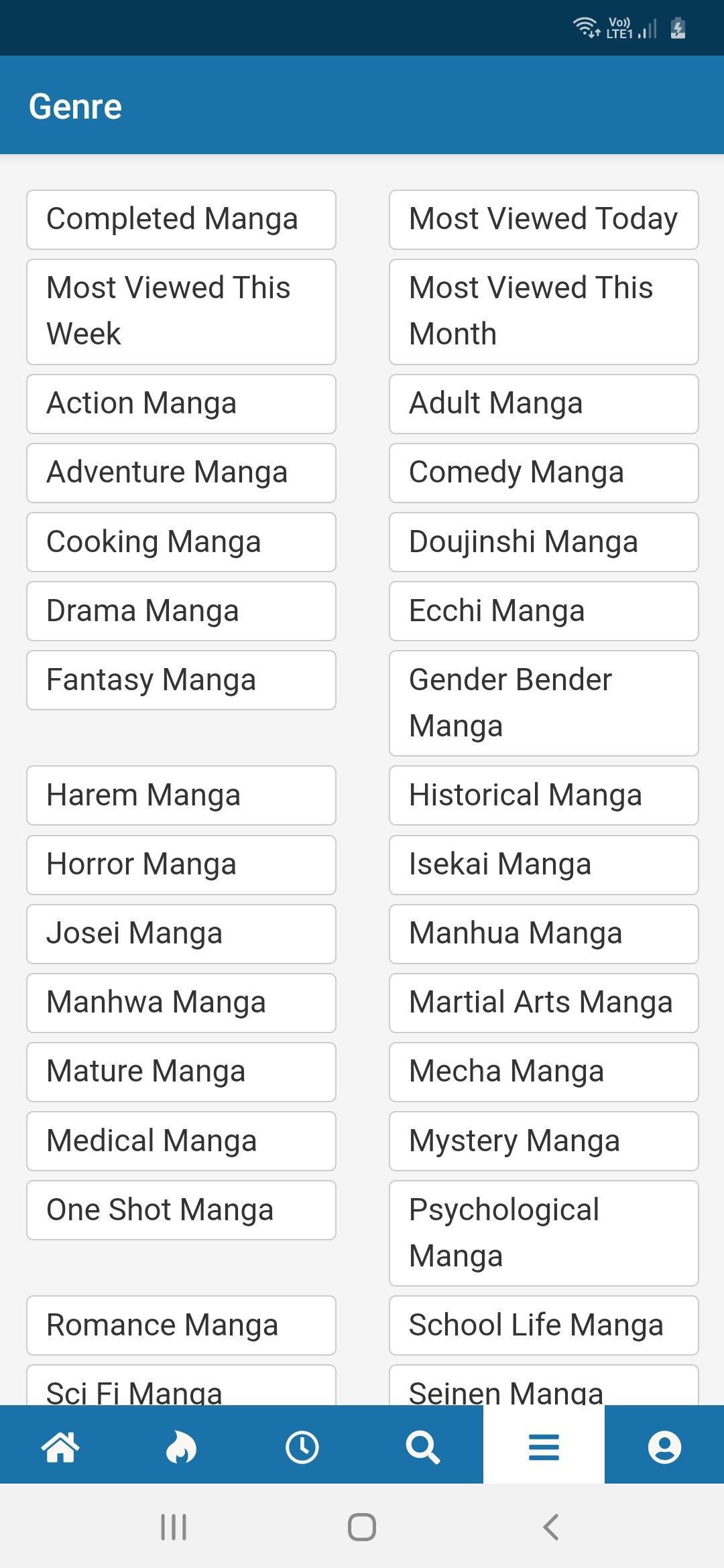Open Cooking Manga category

click(180, 541)
